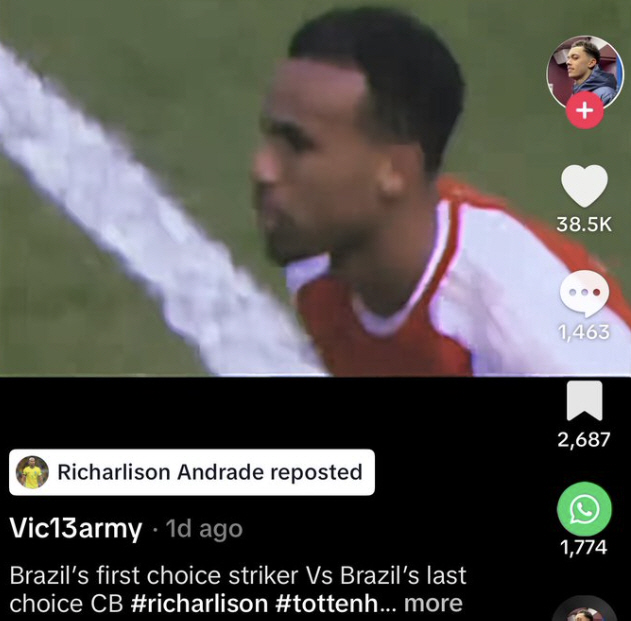Image resolution: width=631 pixels, height=621 pixels.
Task: Open Vic13army's profile from the username
Action: (76, 528)
